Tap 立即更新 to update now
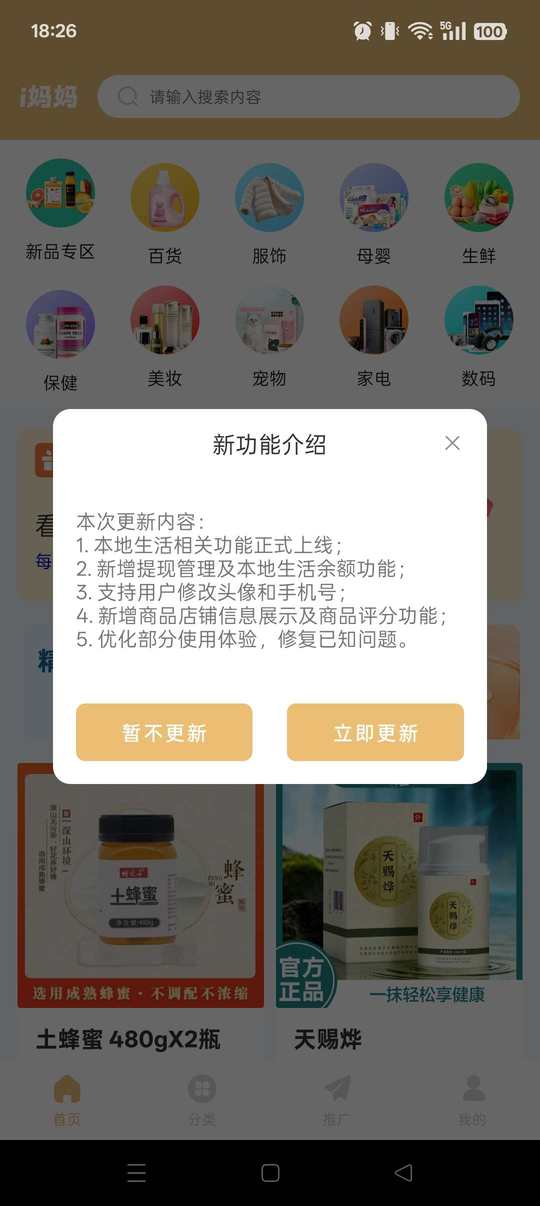This screenshot has width=540, height=1206. tap(375, 732)
